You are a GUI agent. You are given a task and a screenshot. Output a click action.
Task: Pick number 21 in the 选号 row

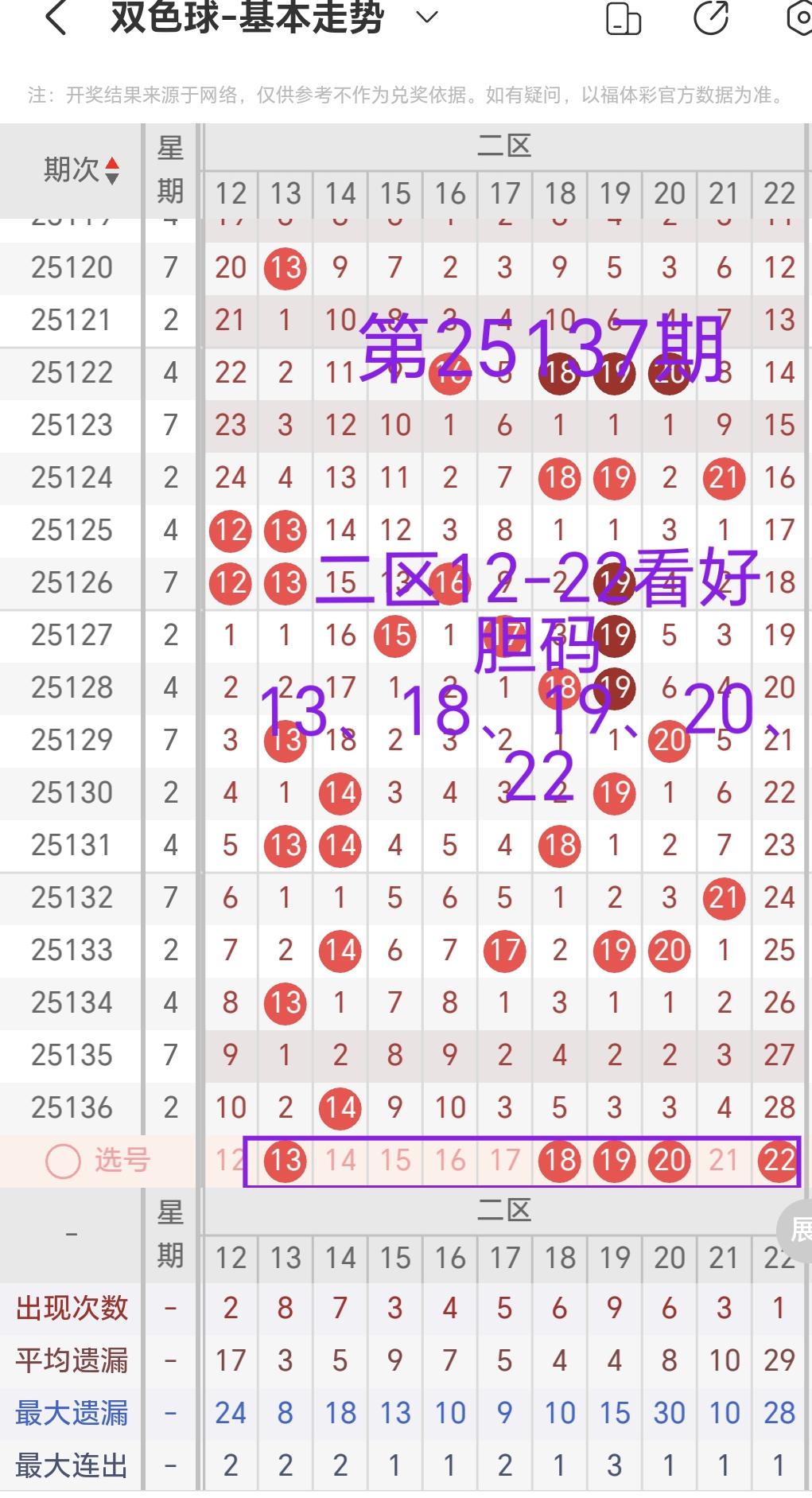(724, 1161)
